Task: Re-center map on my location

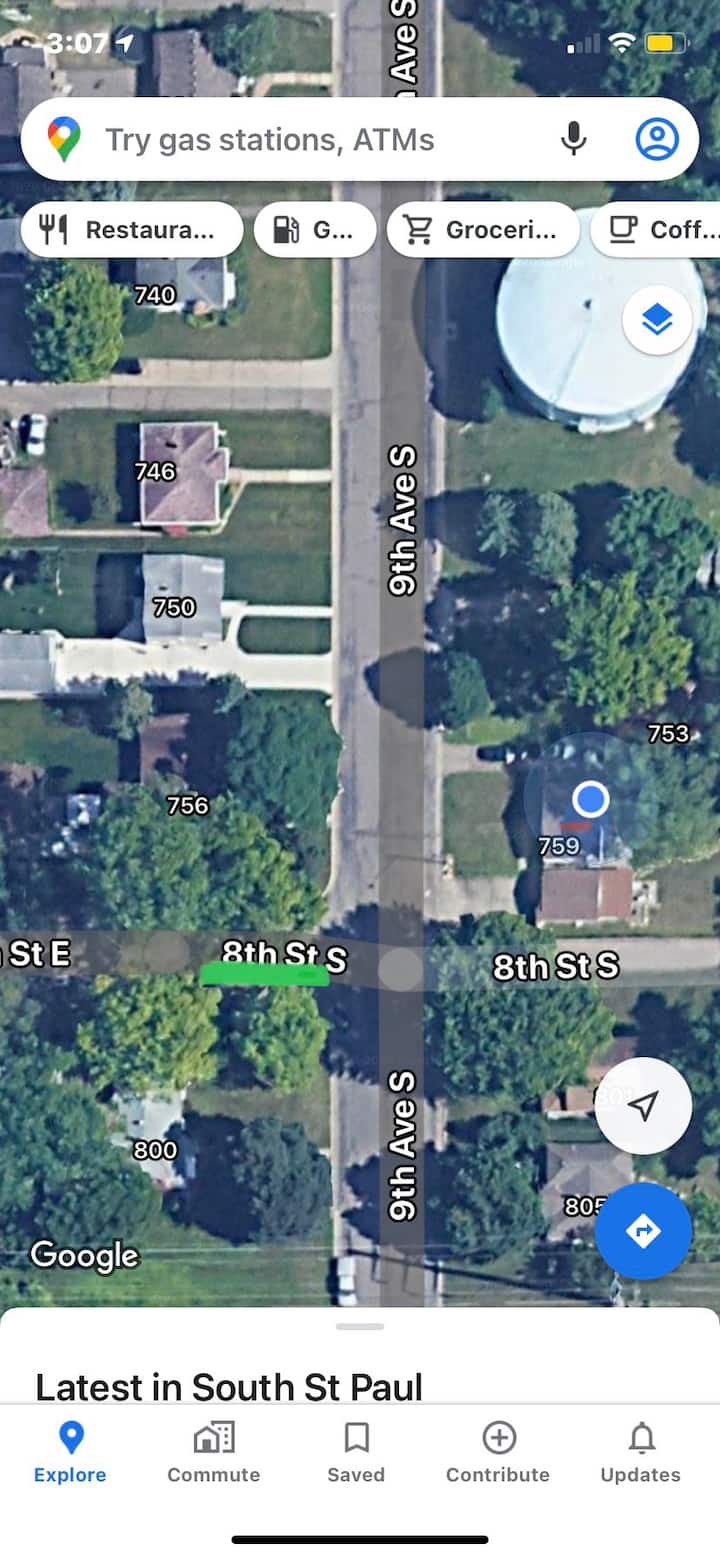Action: 643,1106
